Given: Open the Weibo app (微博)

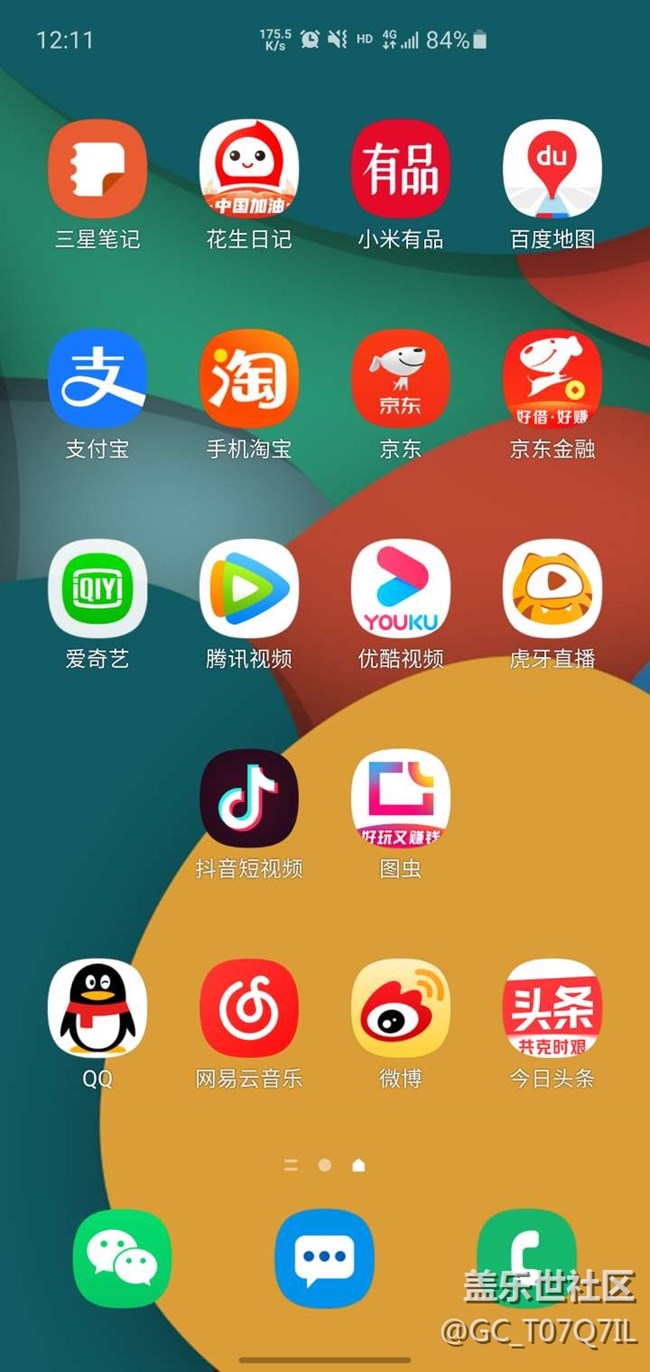Looking at the screenshot, I should point(400,1008).
